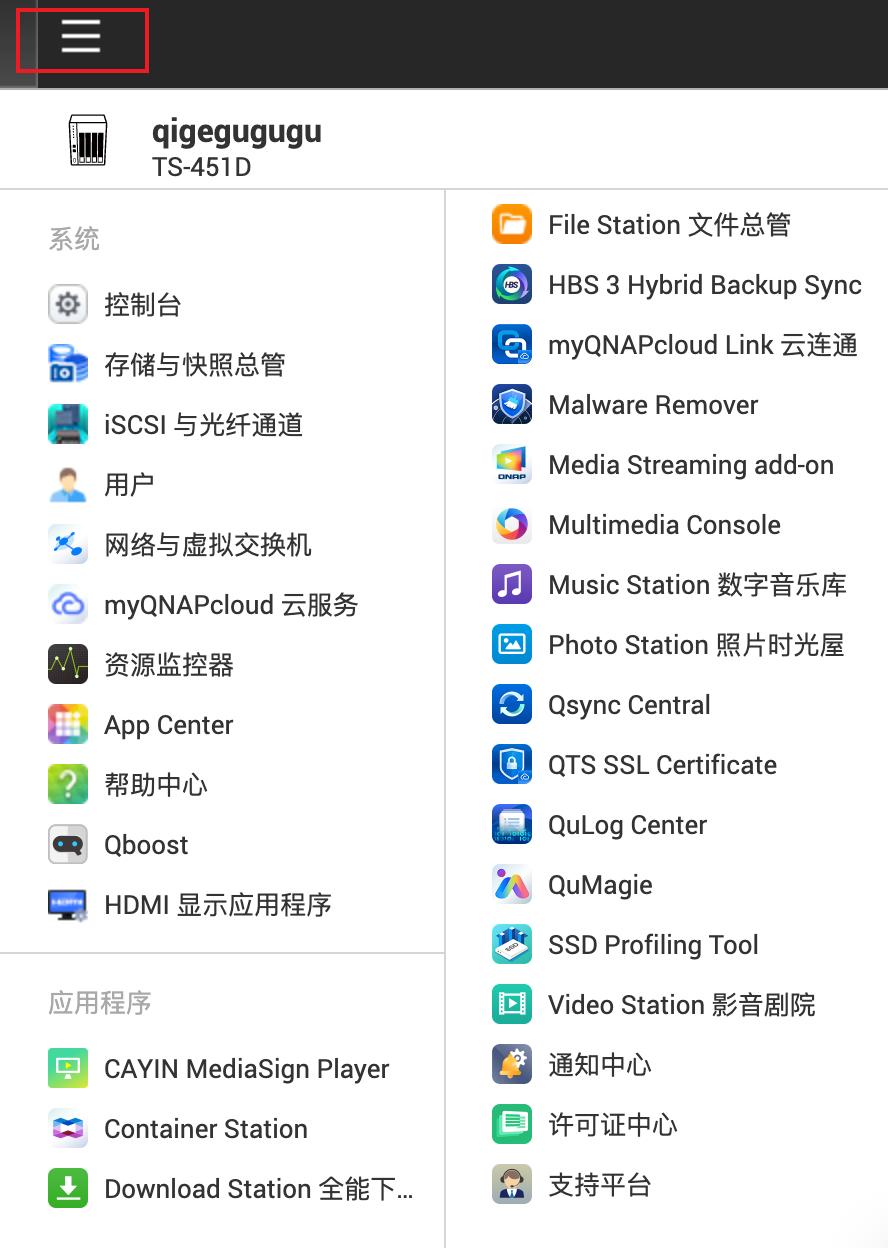Open Multimedia Console
This screenshot has width=888, height=1248.
pos(664,524)
